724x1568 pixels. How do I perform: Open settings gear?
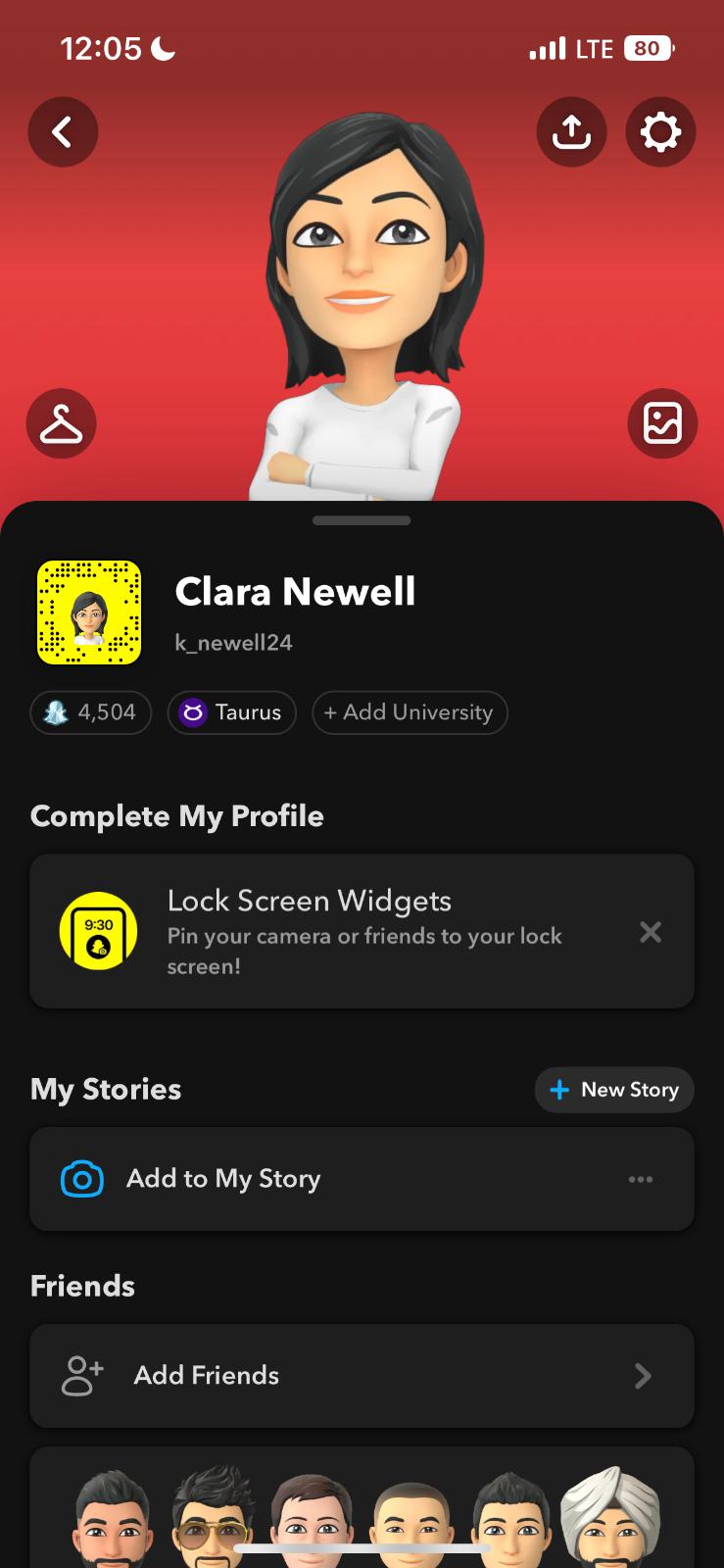click(660, 131)
